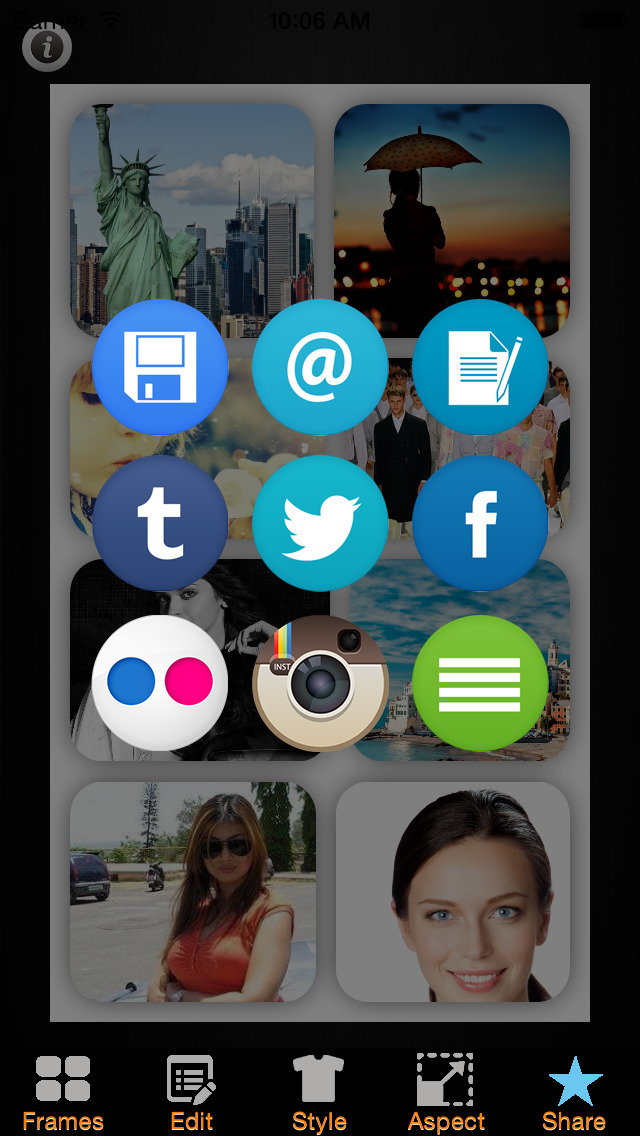Upload the collage to Flickr

(x=160, y=683)
